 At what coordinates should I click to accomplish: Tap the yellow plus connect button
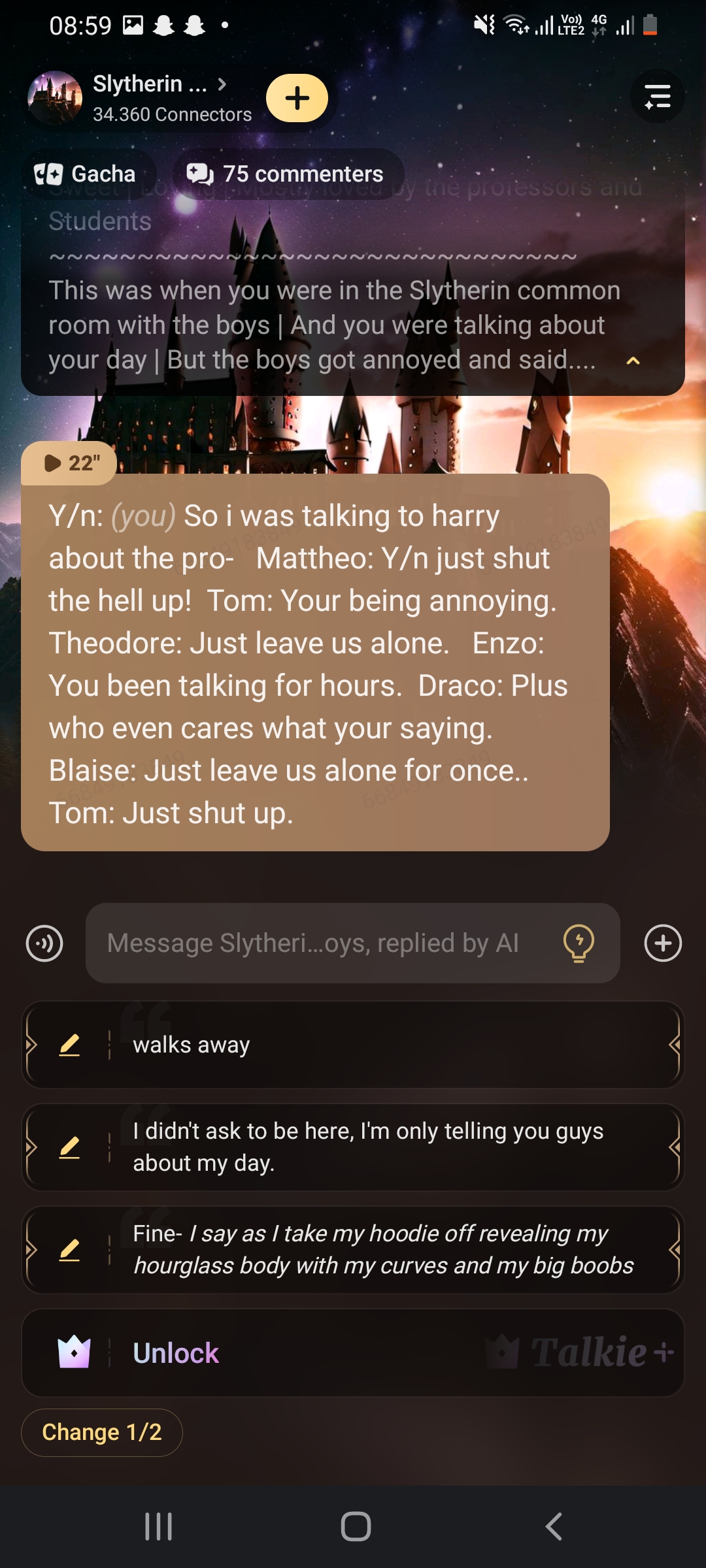tap(297, 99)
